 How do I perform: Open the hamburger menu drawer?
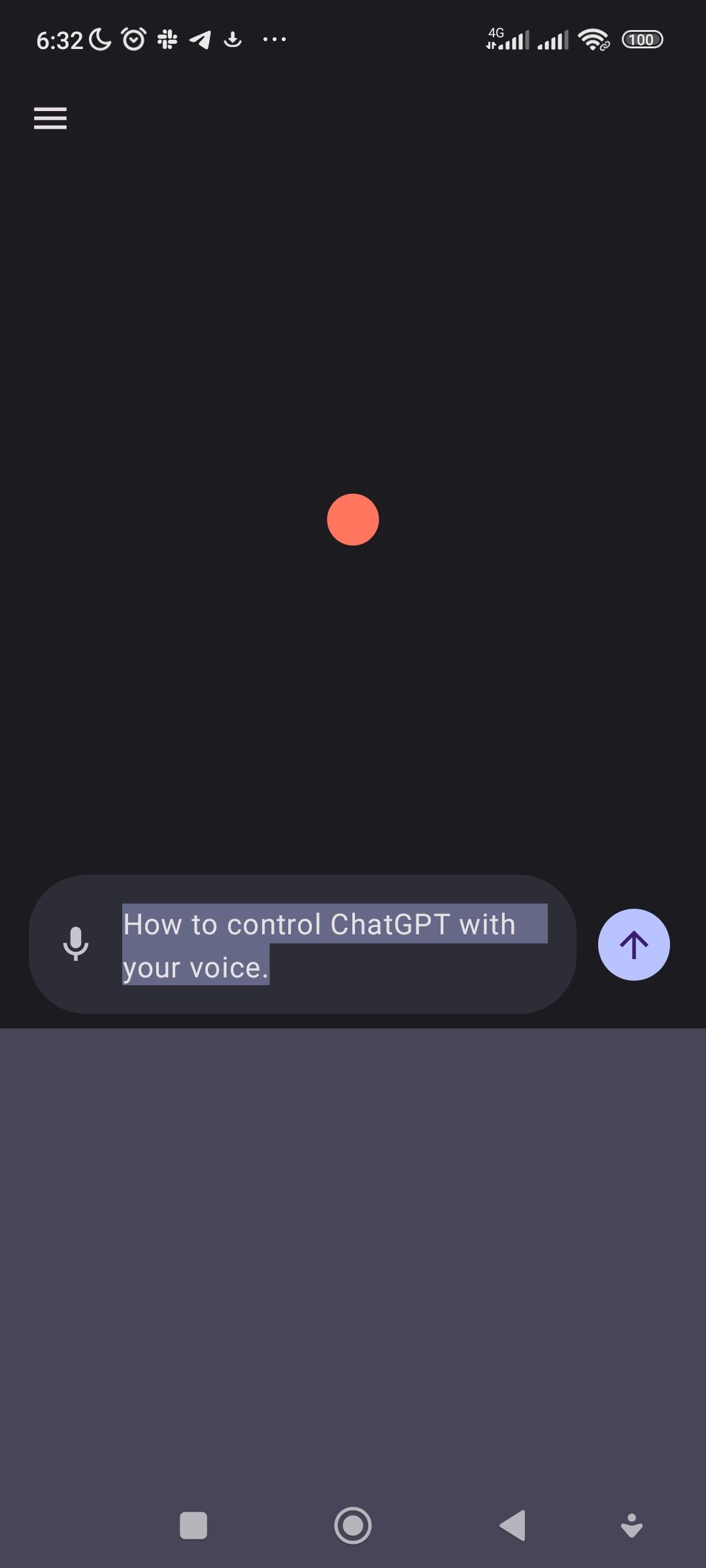coord(50,118)
